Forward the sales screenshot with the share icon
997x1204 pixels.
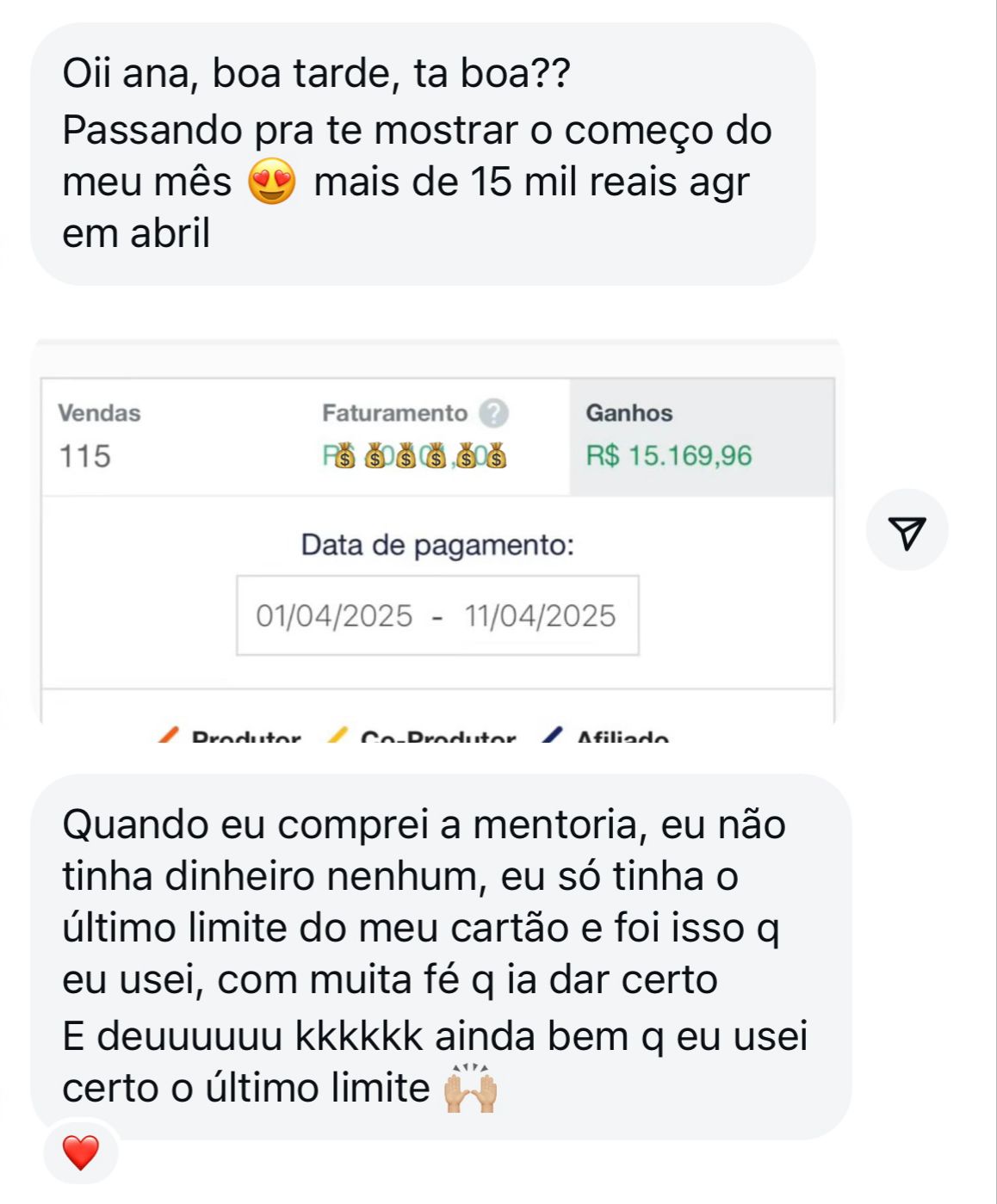pos(907,531)
